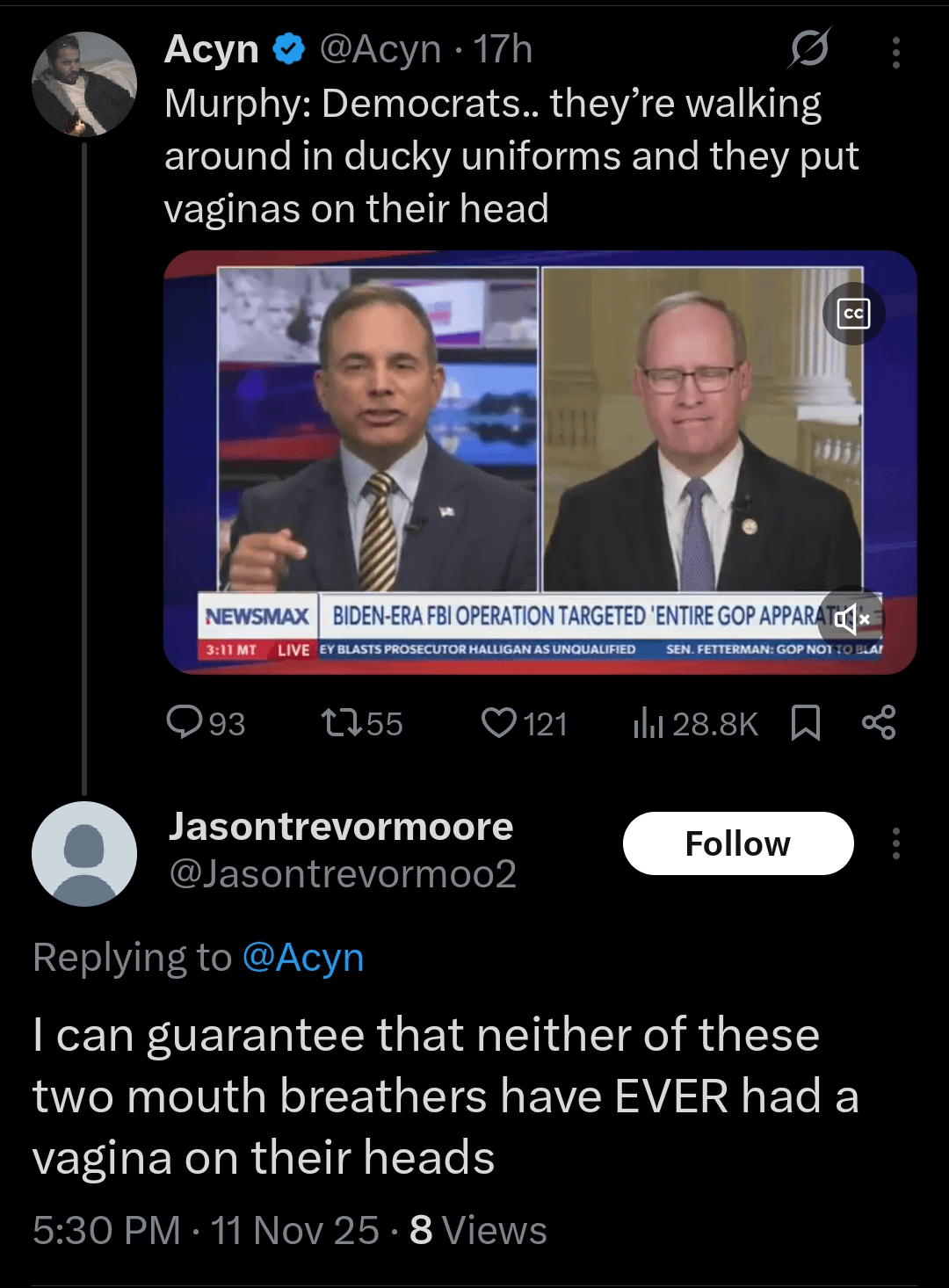Toggle closed captions on the video
The image size is (949, 1288).
click(854, 314)
